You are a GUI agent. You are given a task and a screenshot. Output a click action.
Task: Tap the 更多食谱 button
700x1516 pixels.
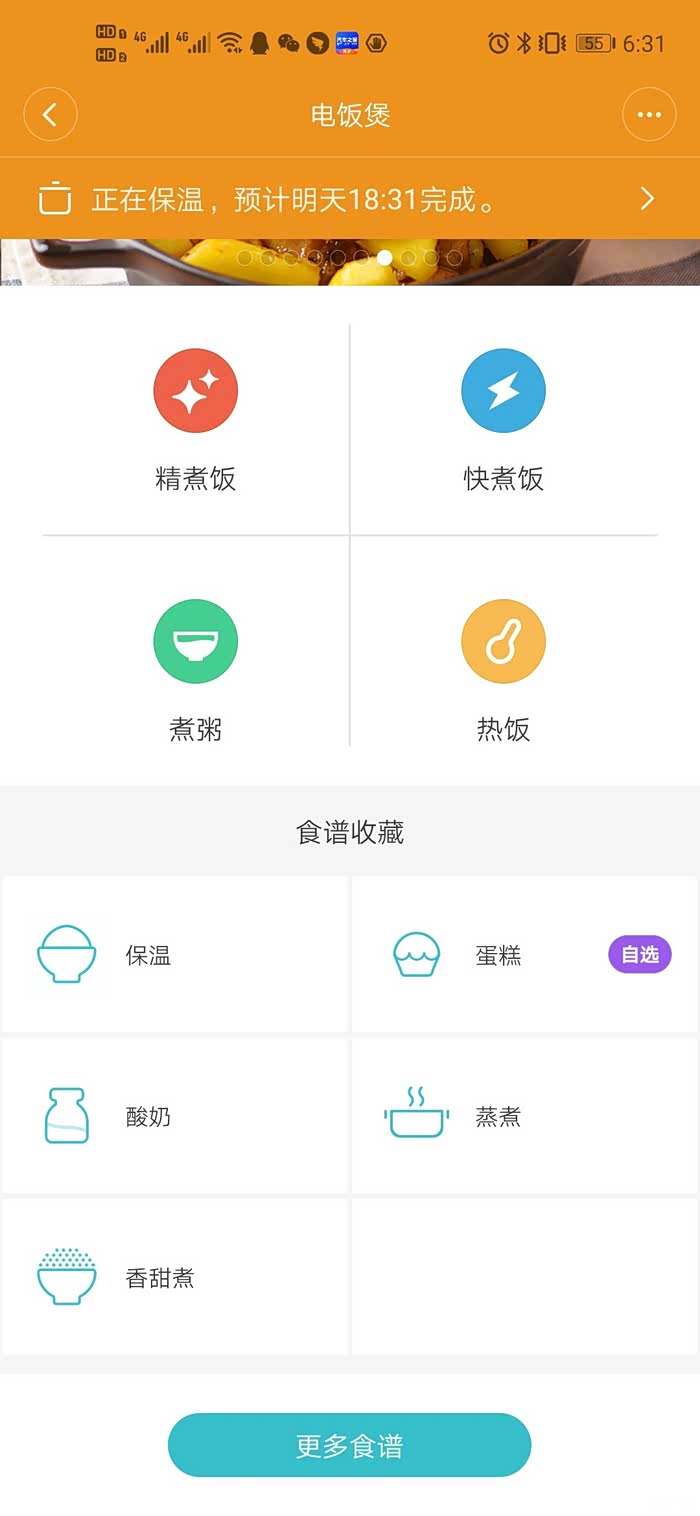pos(350,1445)
